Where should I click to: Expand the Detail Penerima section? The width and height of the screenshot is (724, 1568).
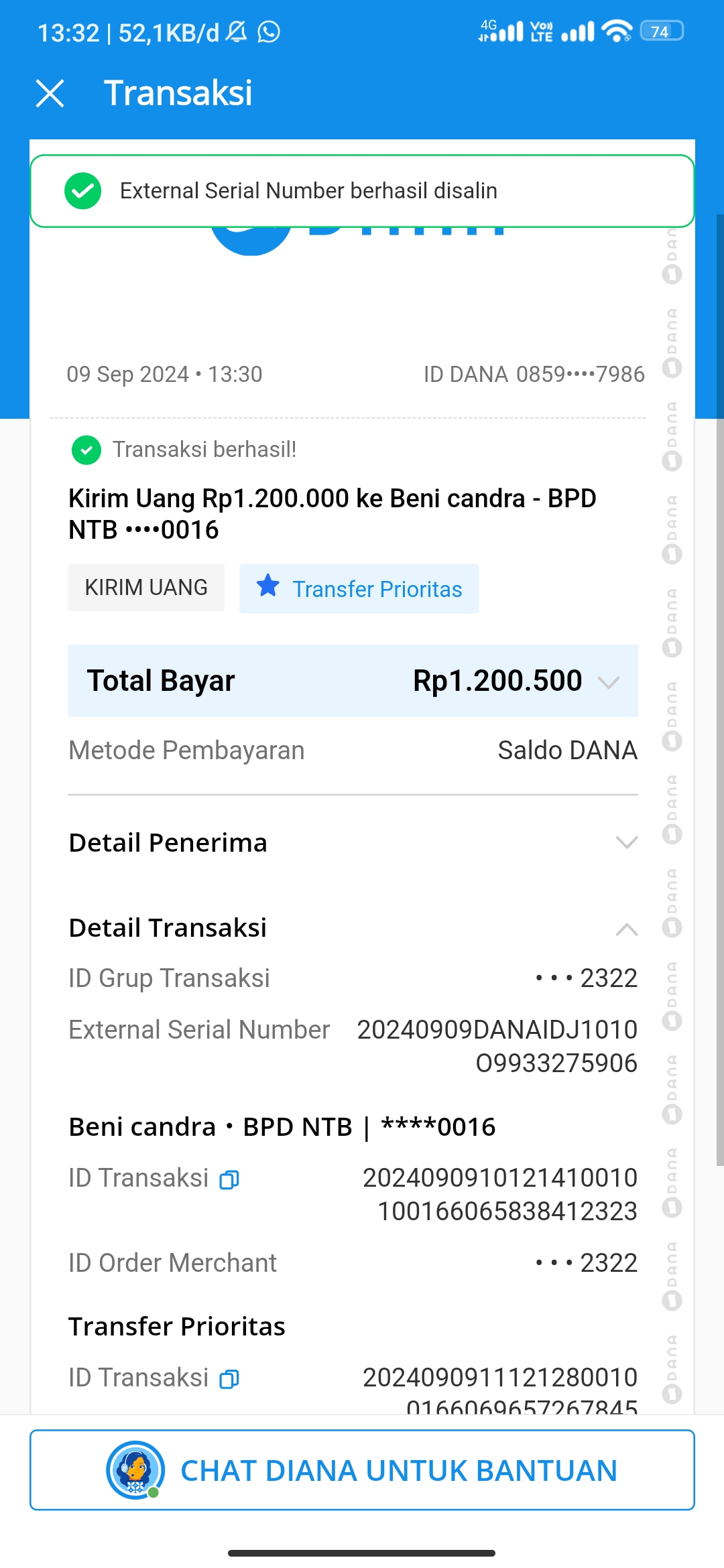[626, 842]
